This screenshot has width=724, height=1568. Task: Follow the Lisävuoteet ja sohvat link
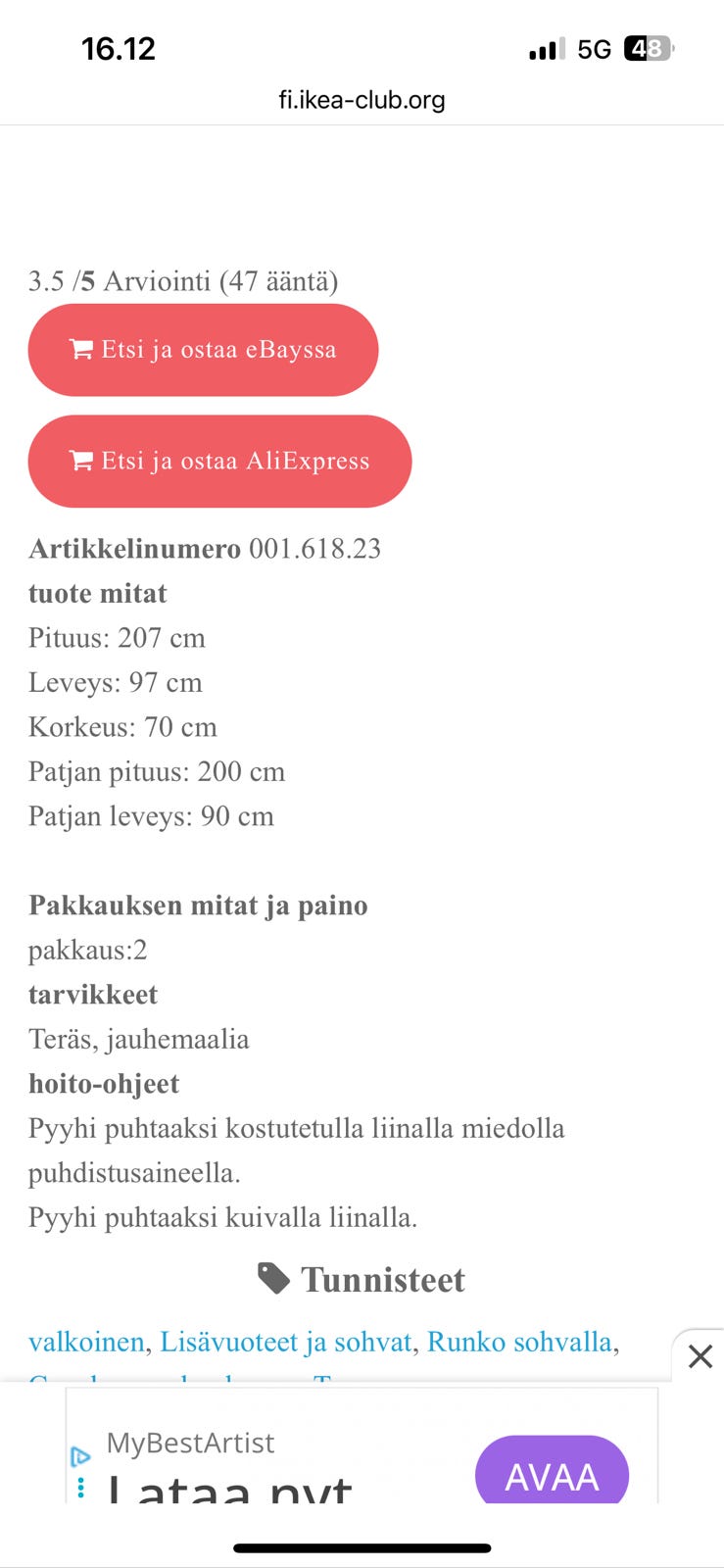(x=286, y=1342)
